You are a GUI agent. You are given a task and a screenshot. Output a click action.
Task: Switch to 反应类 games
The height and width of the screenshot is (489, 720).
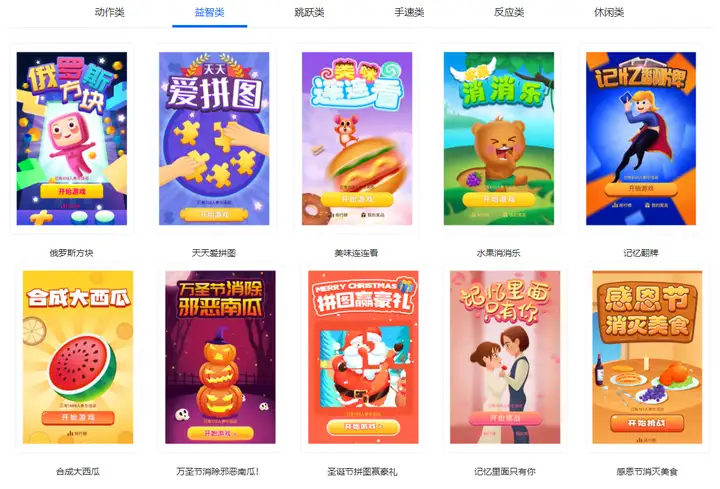pos(509,12)
